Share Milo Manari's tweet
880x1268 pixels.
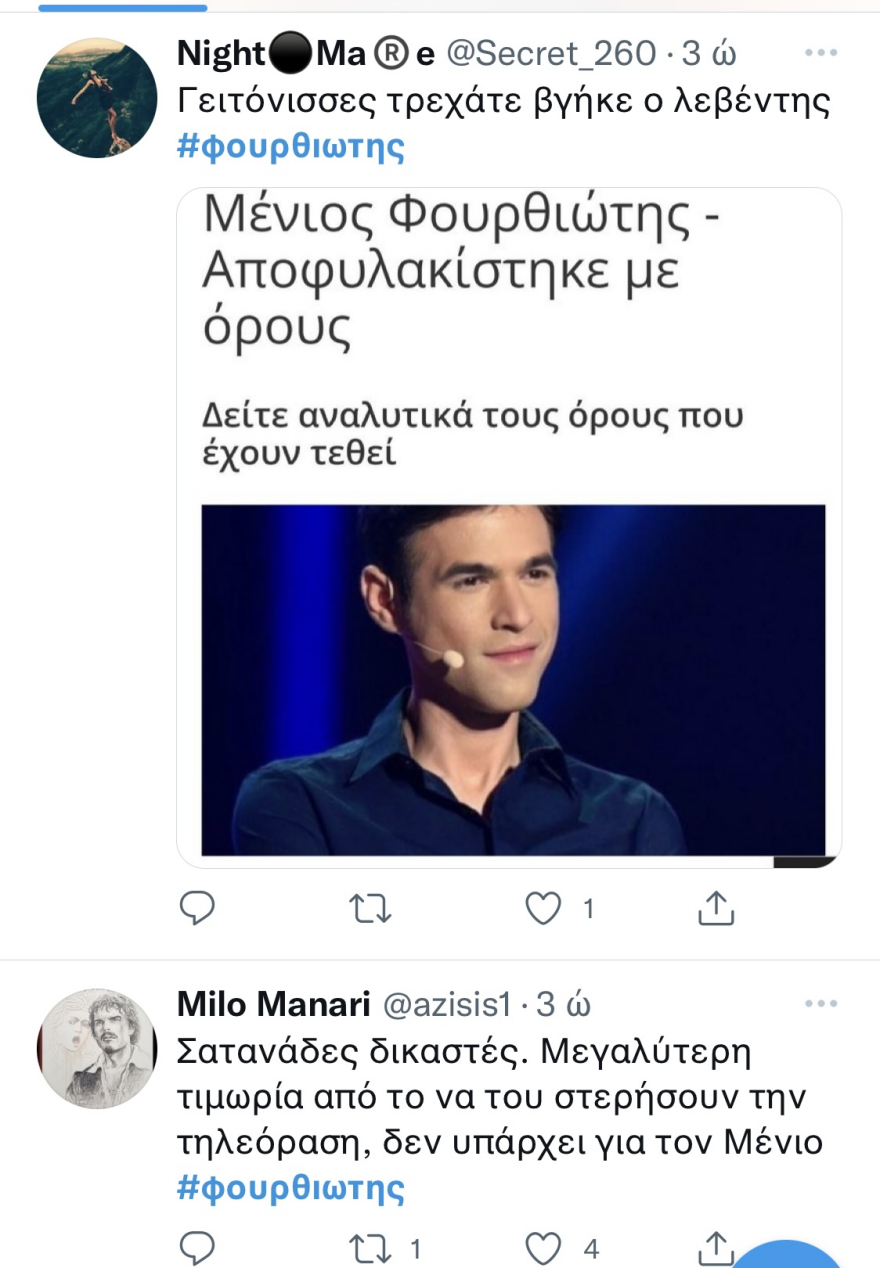tap(715, 1245)
